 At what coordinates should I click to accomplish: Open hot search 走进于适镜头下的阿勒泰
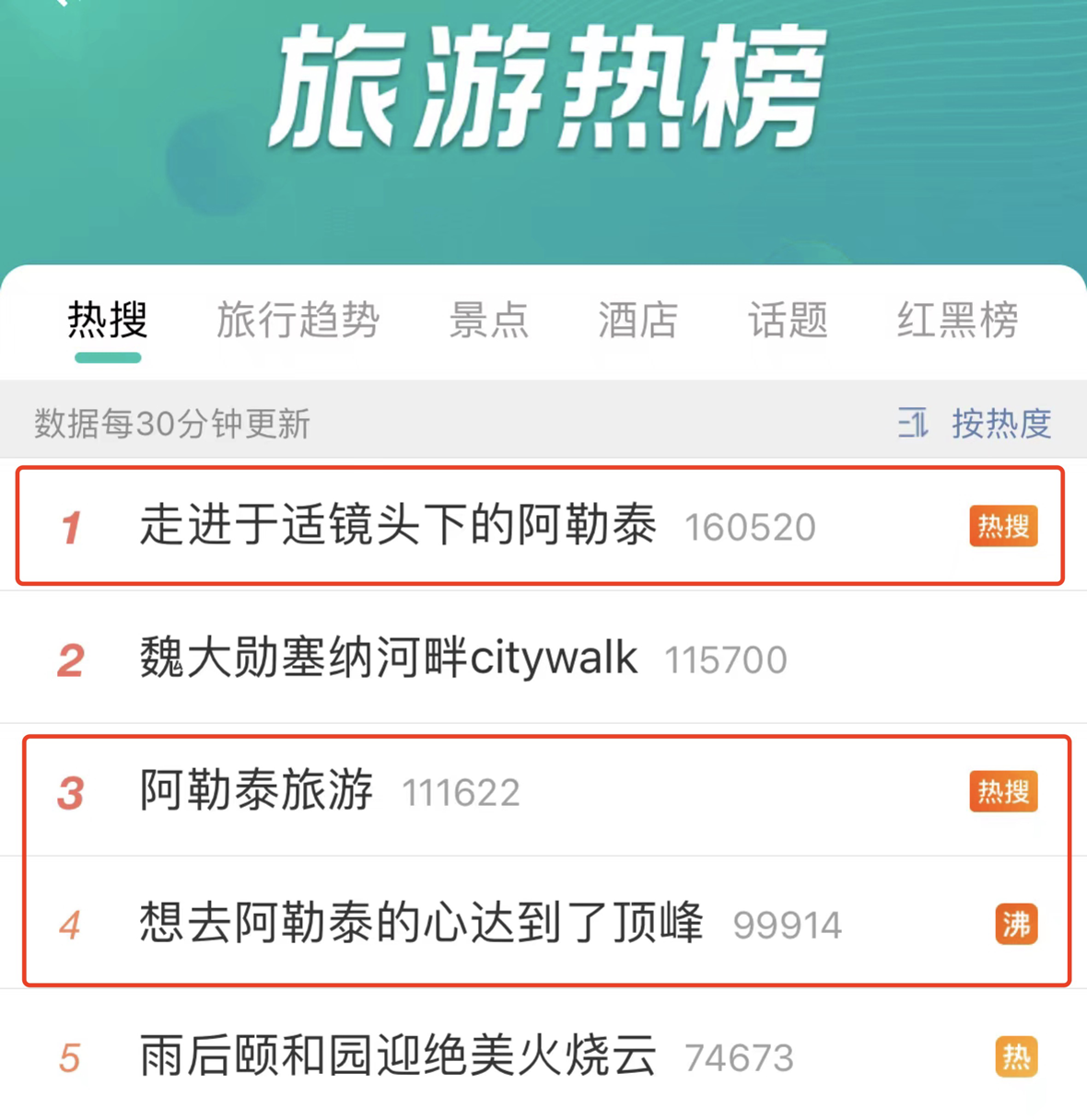pyautogui.click(x=398, y=526)
